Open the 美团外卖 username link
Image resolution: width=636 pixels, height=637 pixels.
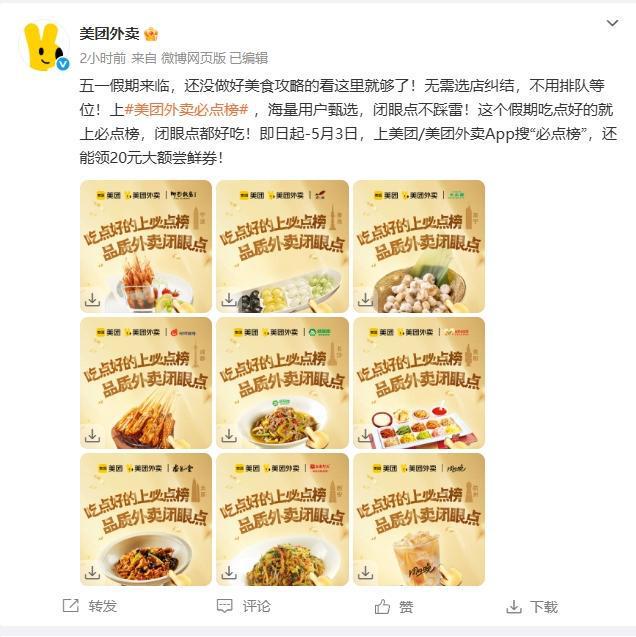(x=111, y=34)
